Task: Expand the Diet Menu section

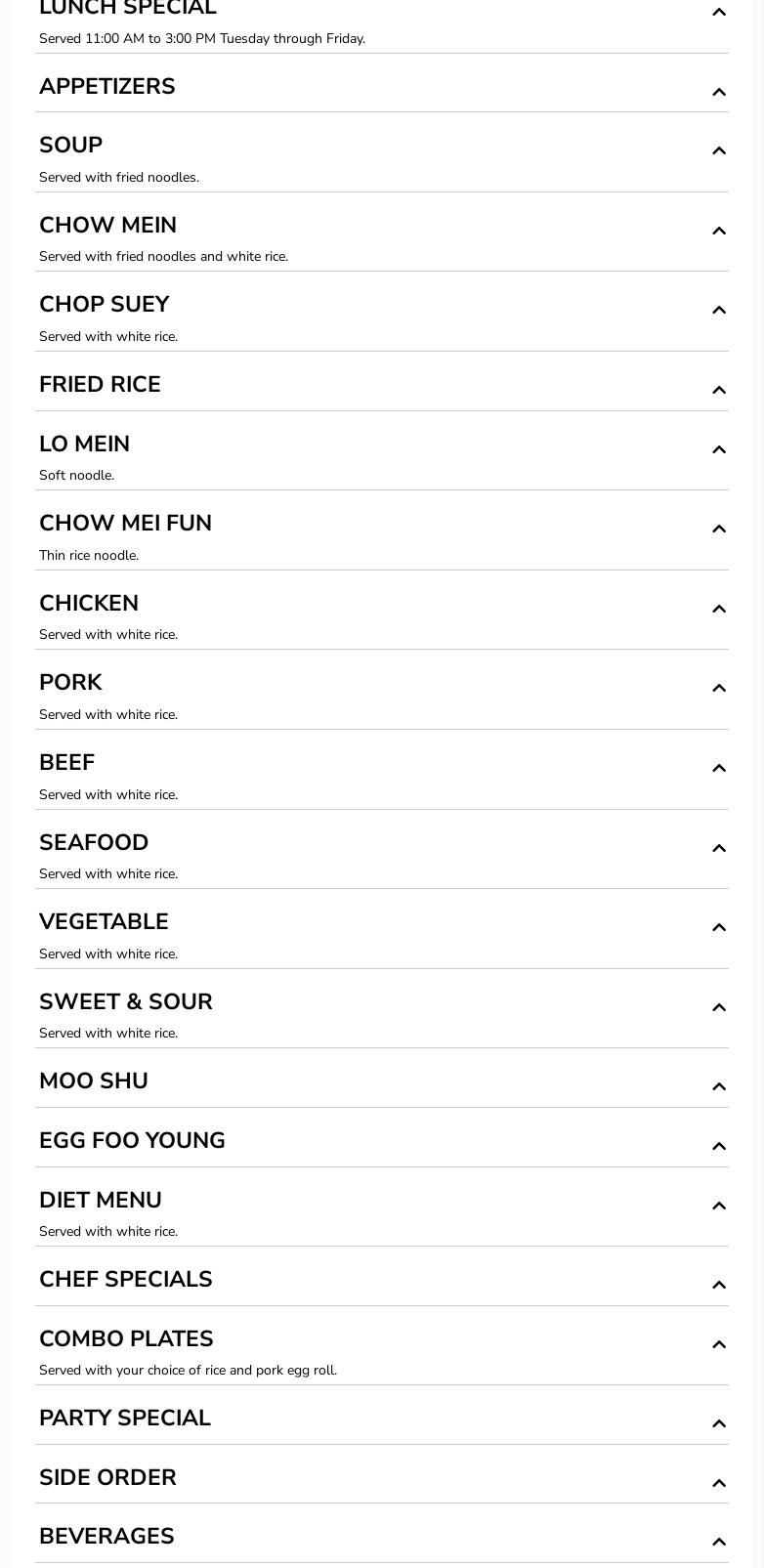Action: [x=718, y=1206]
